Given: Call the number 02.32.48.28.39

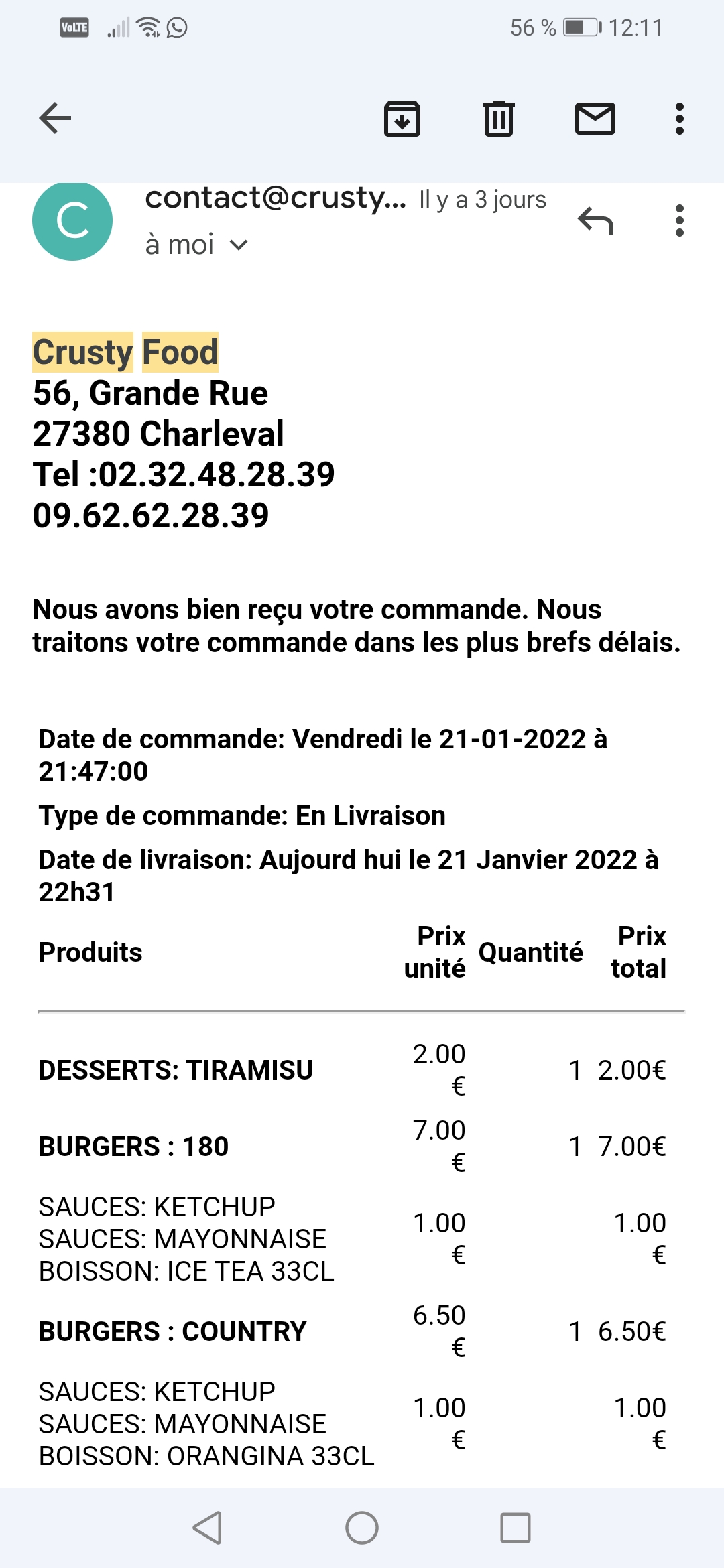Looking at the screenshot, I should 216,474.
